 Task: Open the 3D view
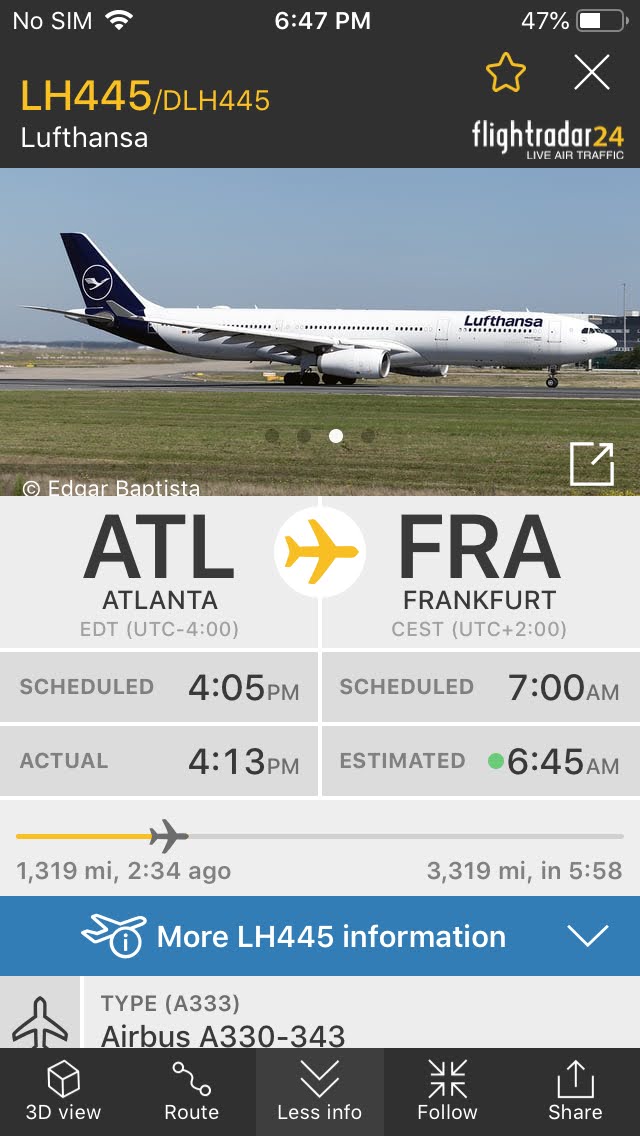(x=64, y=1092)
